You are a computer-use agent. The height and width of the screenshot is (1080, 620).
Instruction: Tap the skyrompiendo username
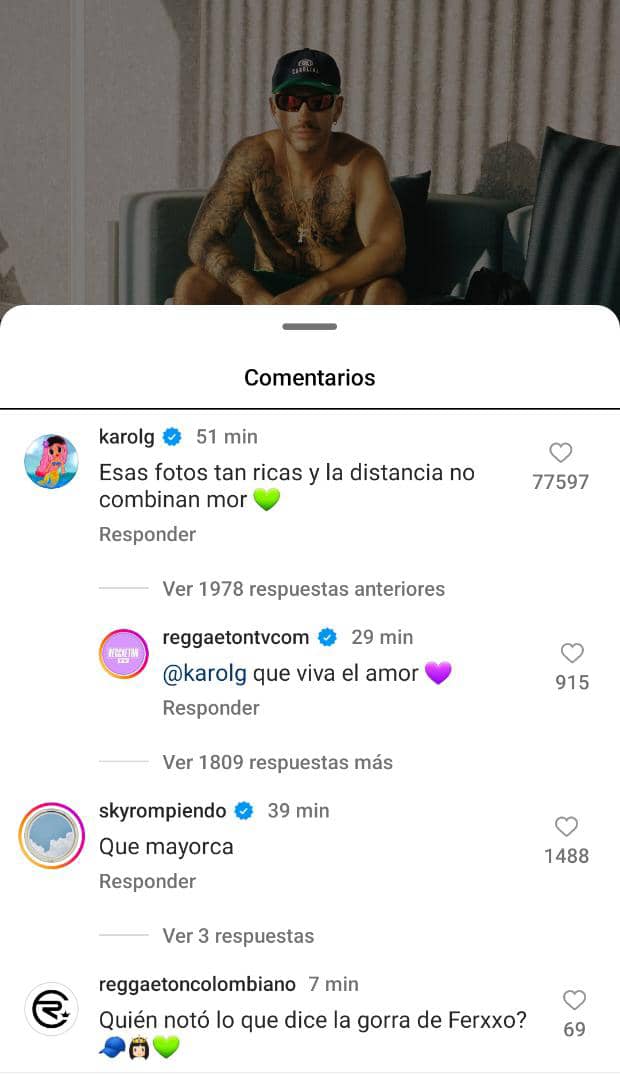click(x=162, y=811)
